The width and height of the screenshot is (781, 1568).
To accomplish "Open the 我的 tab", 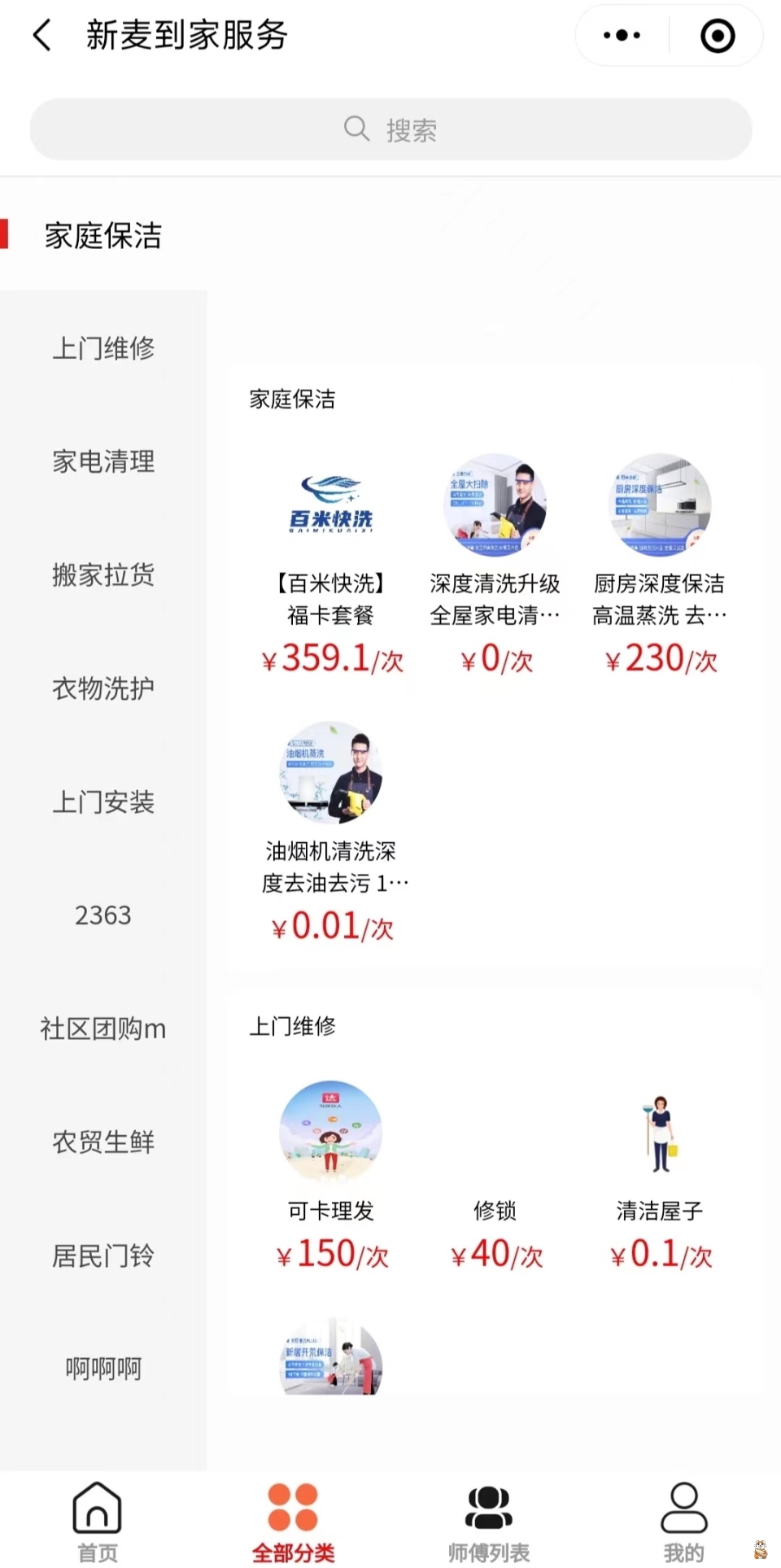I will pyautogui.click(x=683, y=1522).
